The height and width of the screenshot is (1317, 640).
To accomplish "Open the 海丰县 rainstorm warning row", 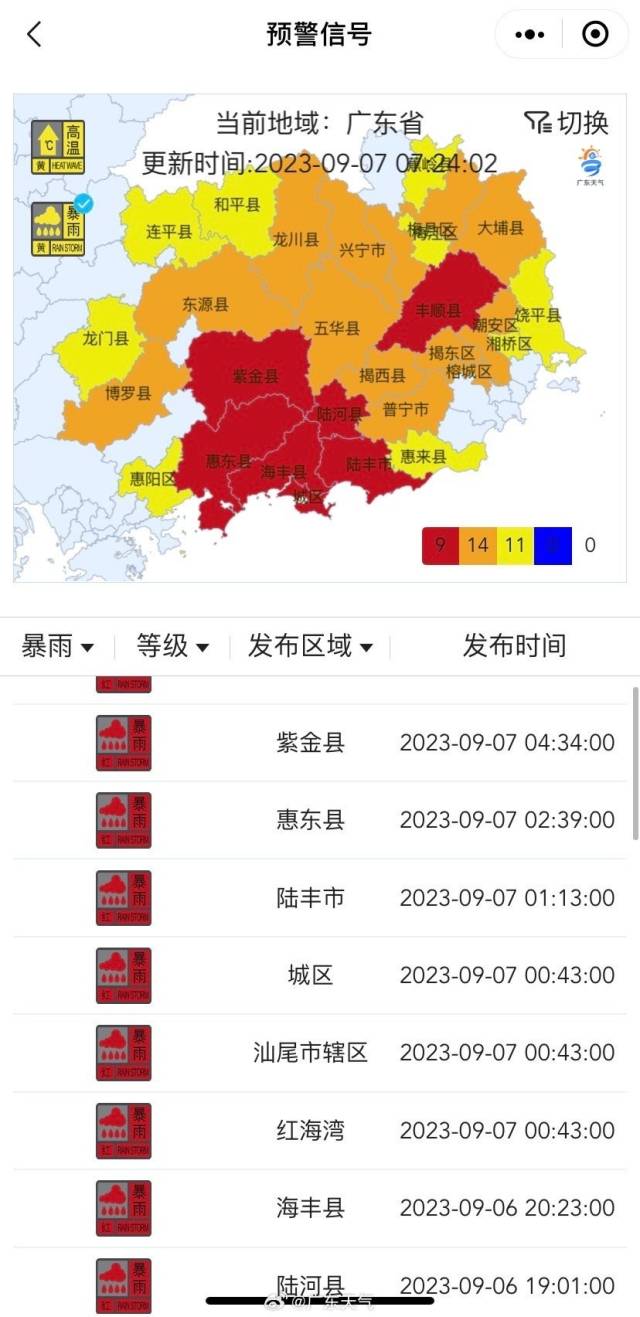I will [320, 1208].
